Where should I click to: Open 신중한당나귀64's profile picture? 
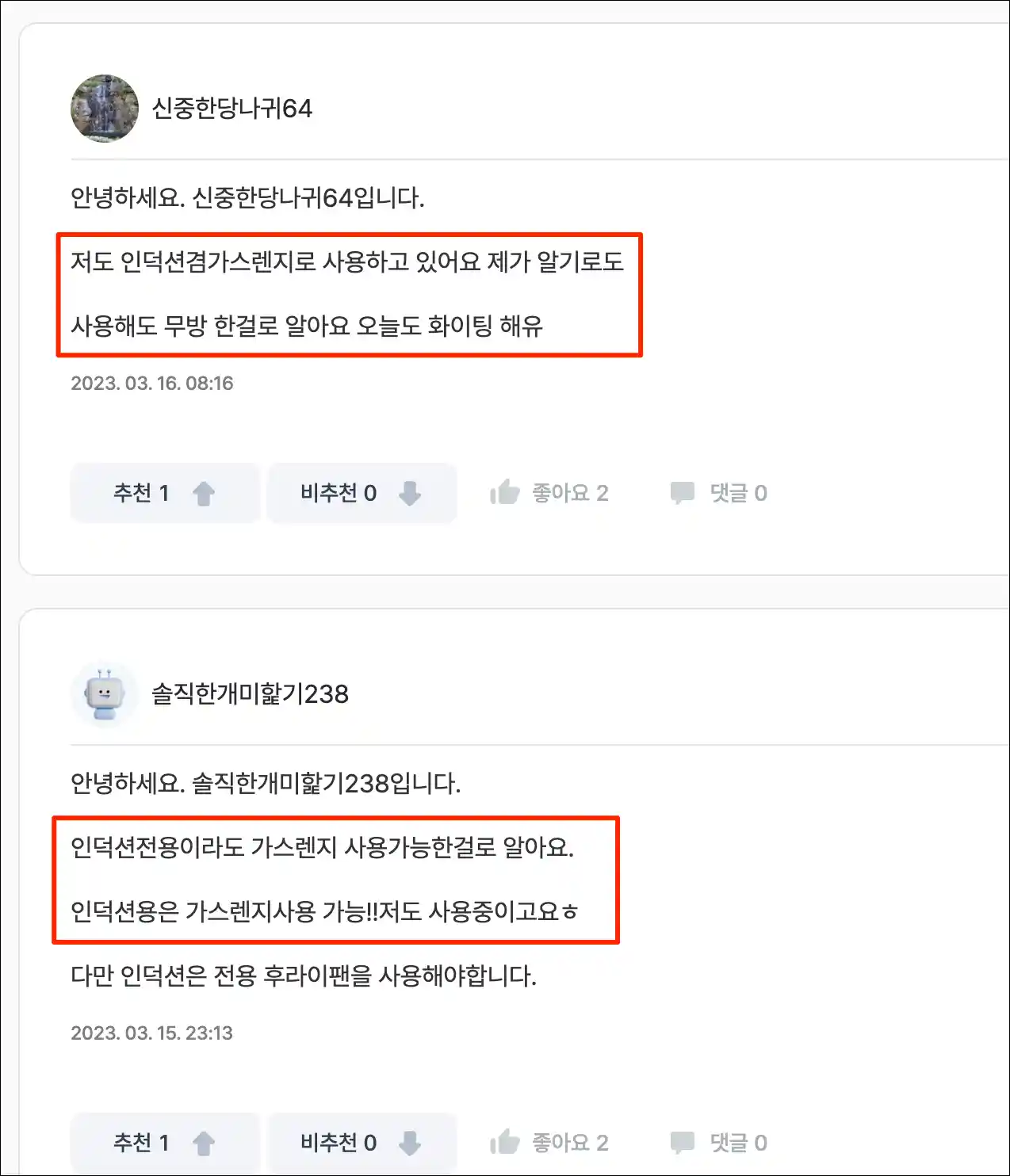click(x=105, y=109)
